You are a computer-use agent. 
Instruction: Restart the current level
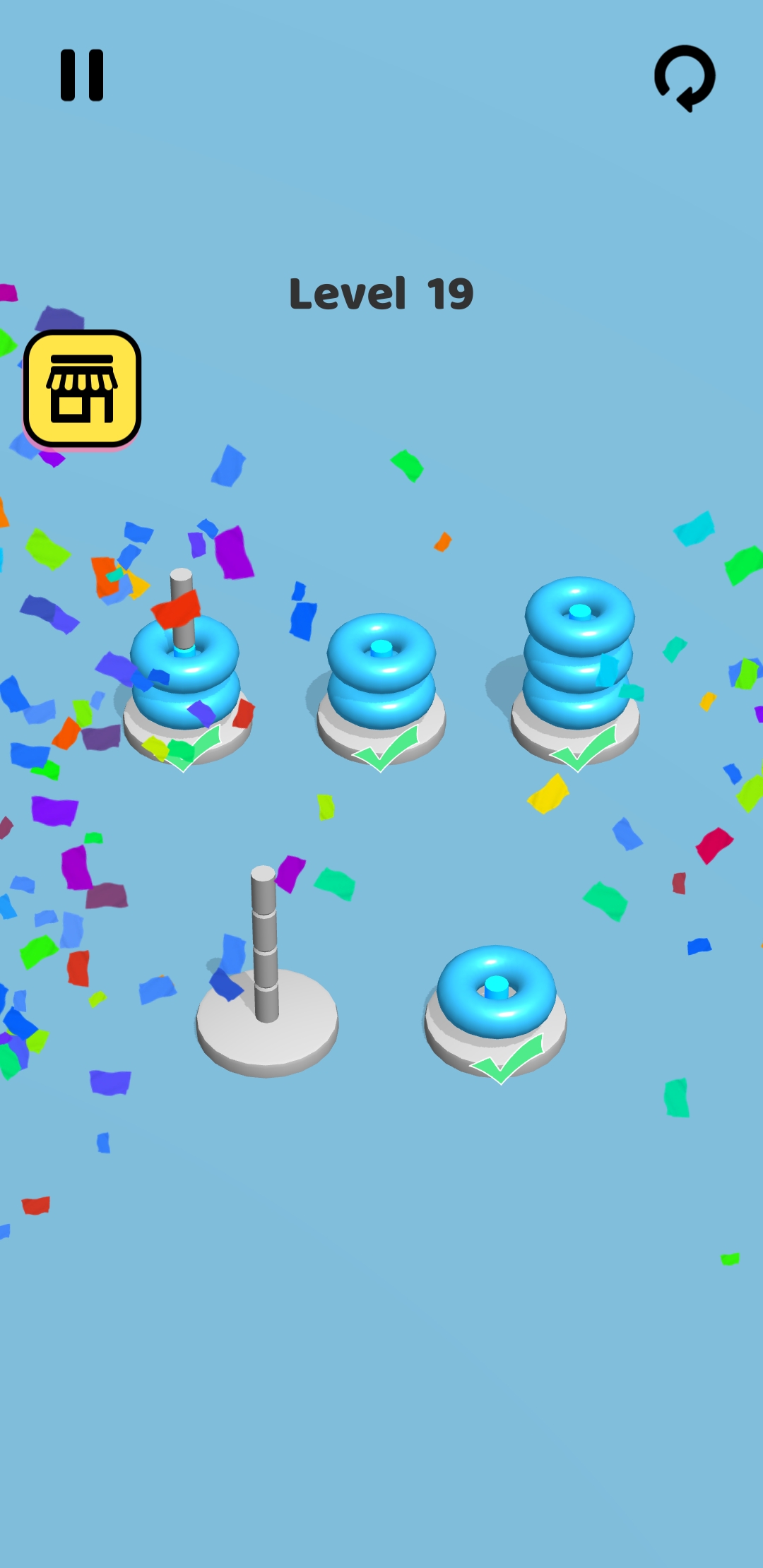coord(685,77)
